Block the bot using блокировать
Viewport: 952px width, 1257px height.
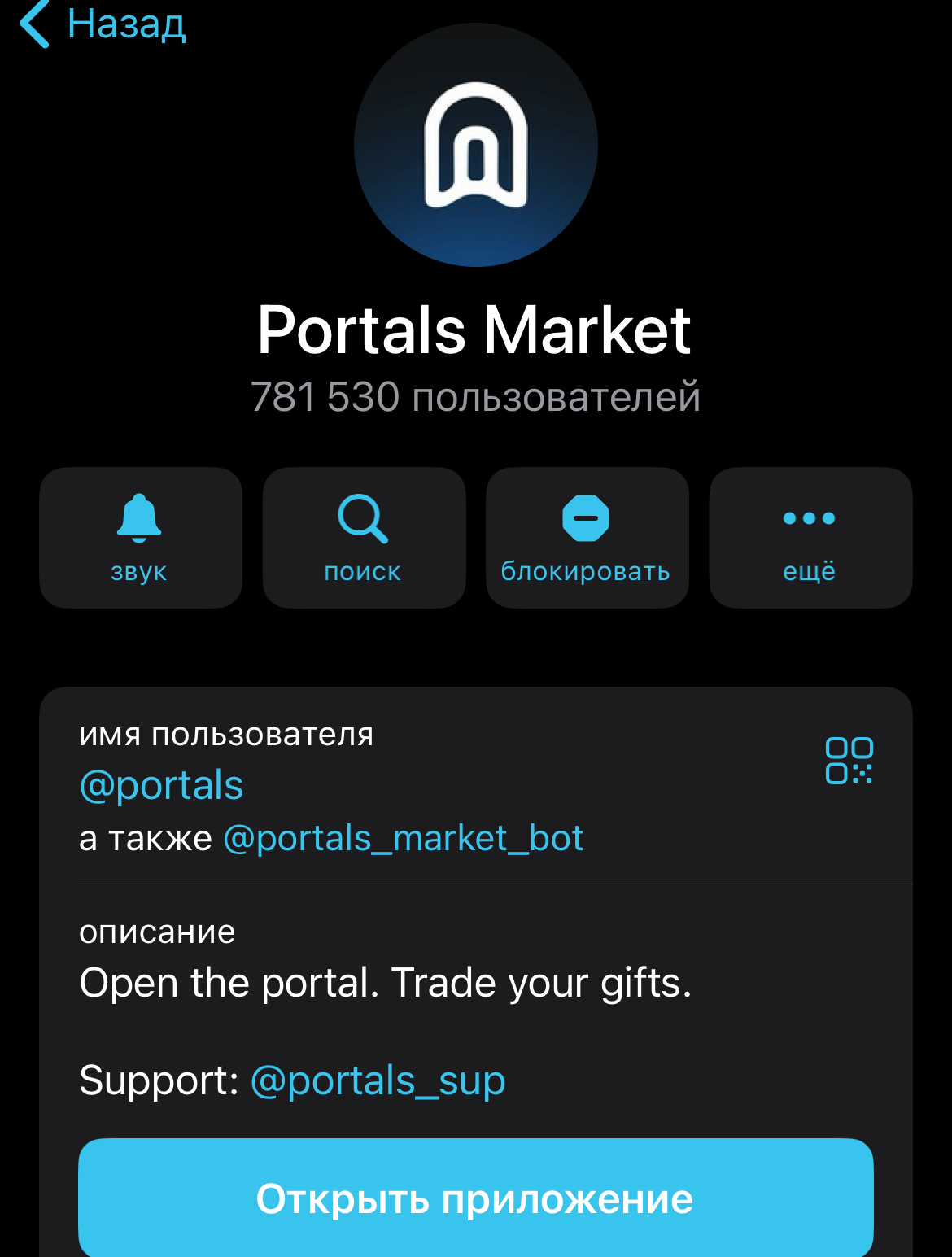(x=587, y=537)
